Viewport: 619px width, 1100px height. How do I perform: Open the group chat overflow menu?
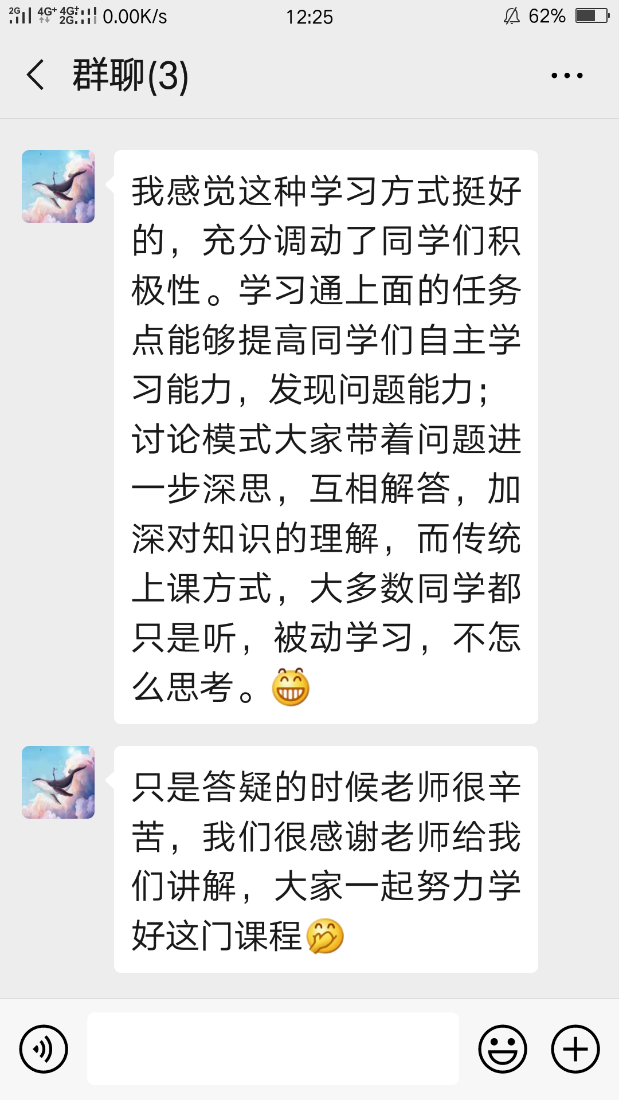click(x=567, y=75)
